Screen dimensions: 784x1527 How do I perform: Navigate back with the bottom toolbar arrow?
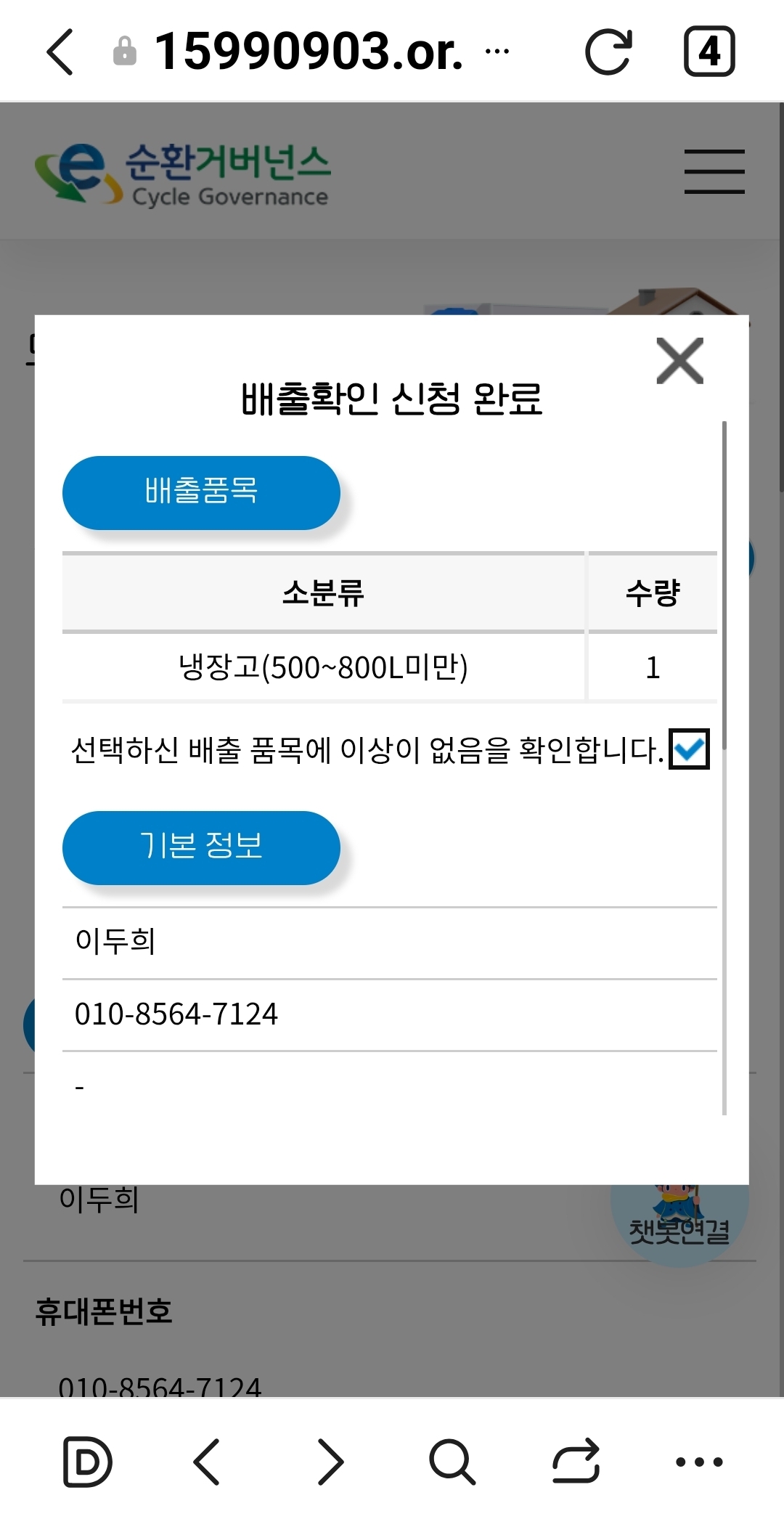pyautogui.click(x=207, y=1461)
